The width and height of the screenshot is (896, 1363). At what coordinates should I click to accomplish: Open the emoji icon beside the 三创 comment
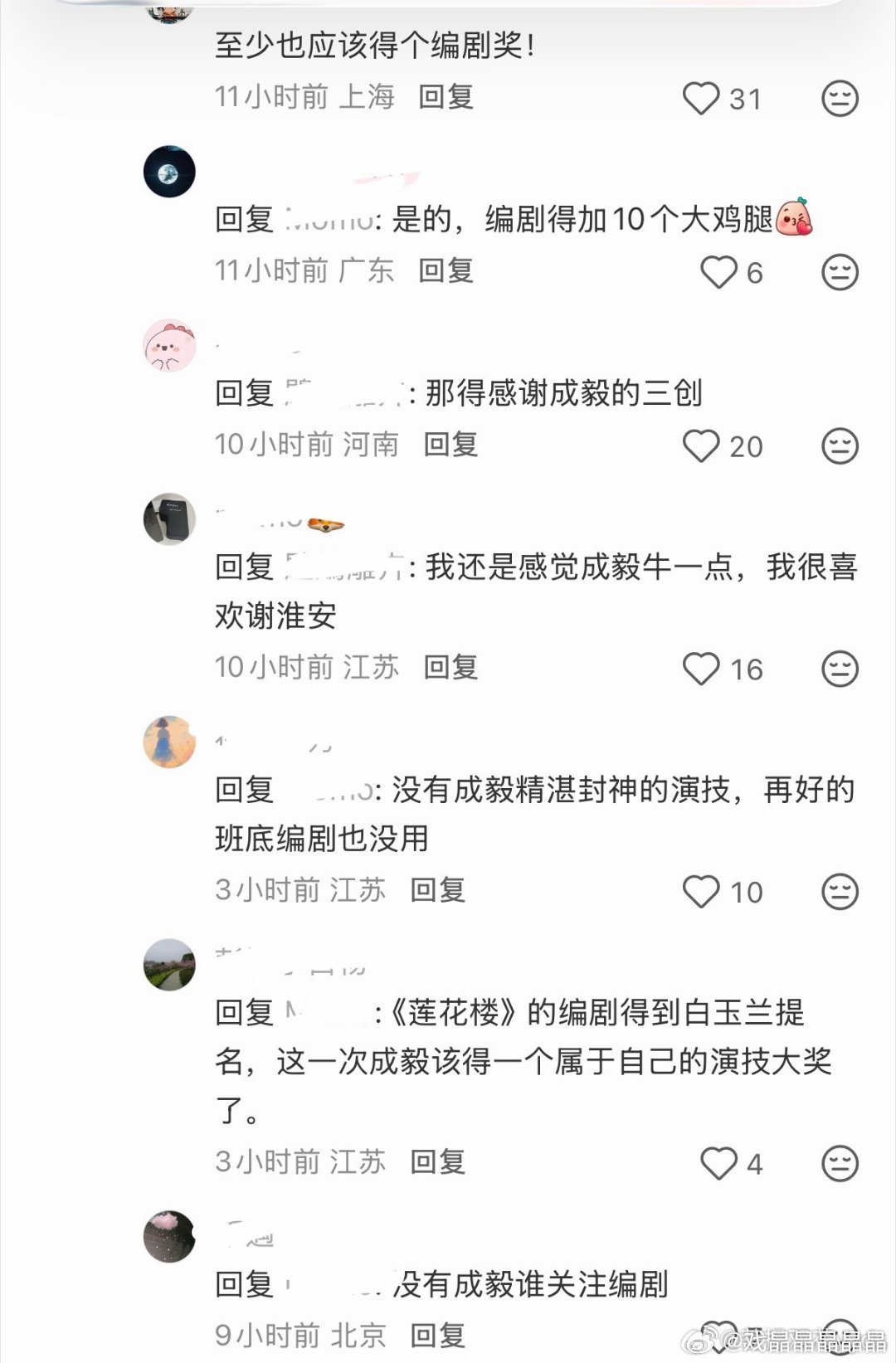[839, 445]
